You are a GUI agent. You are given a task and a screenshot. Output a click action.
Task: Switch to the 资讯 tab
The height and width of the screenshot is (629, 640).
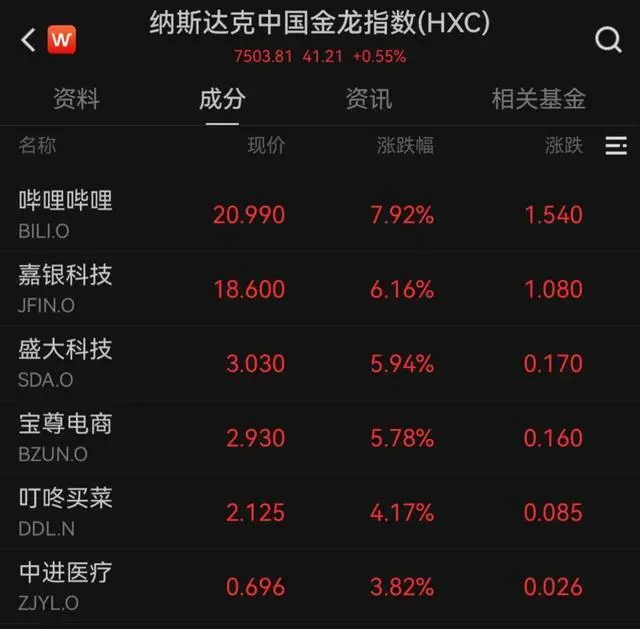368,99
